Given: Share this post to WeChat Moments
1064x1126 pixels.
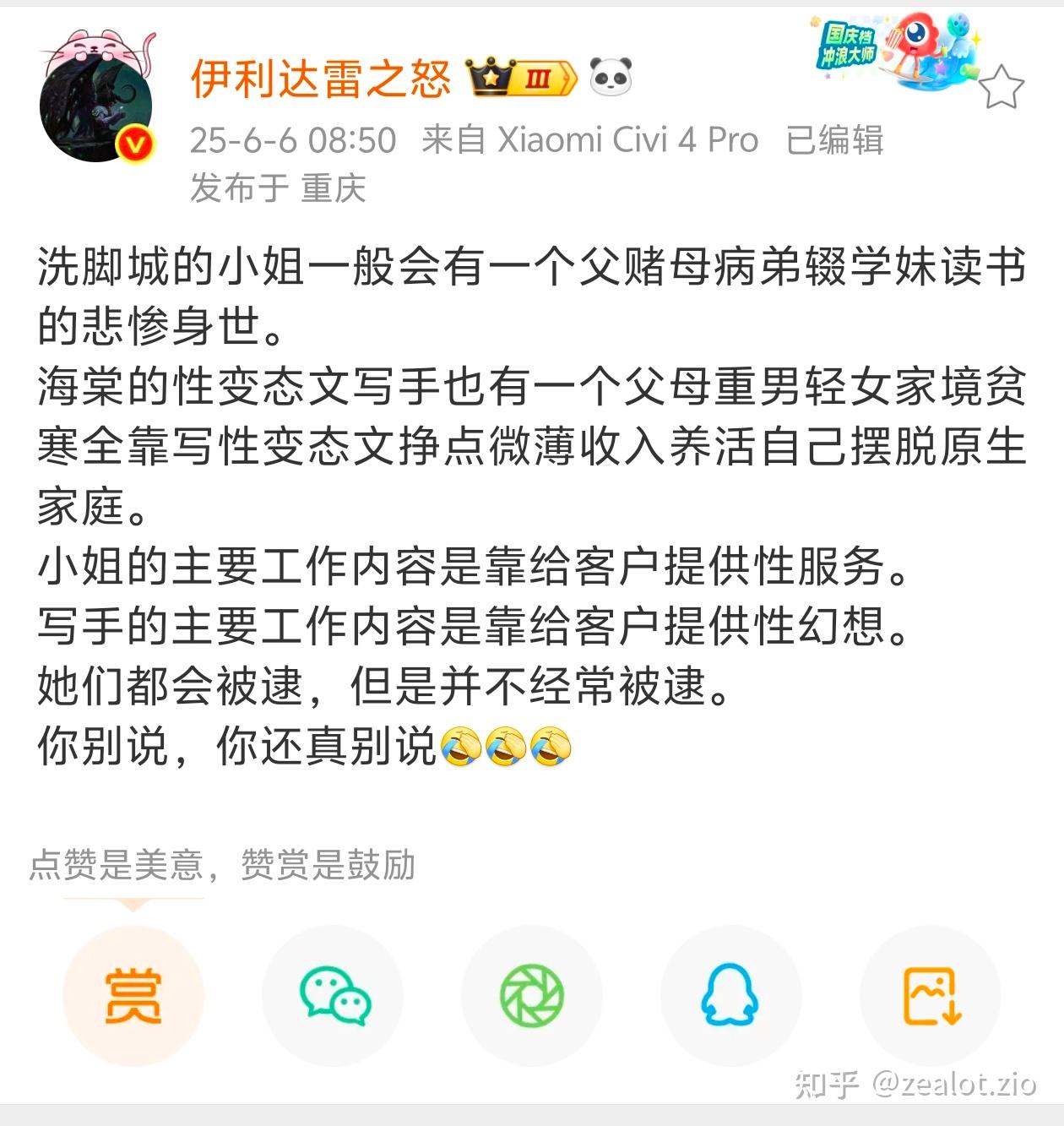Looking at the screenshot, I should (x=532, y=996).
